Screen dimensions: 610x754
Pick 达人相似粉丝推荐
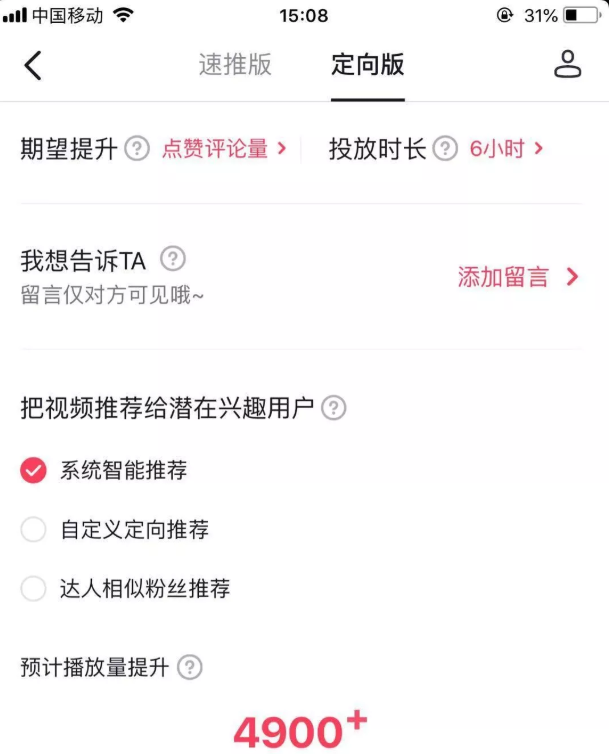click(34, 588)
